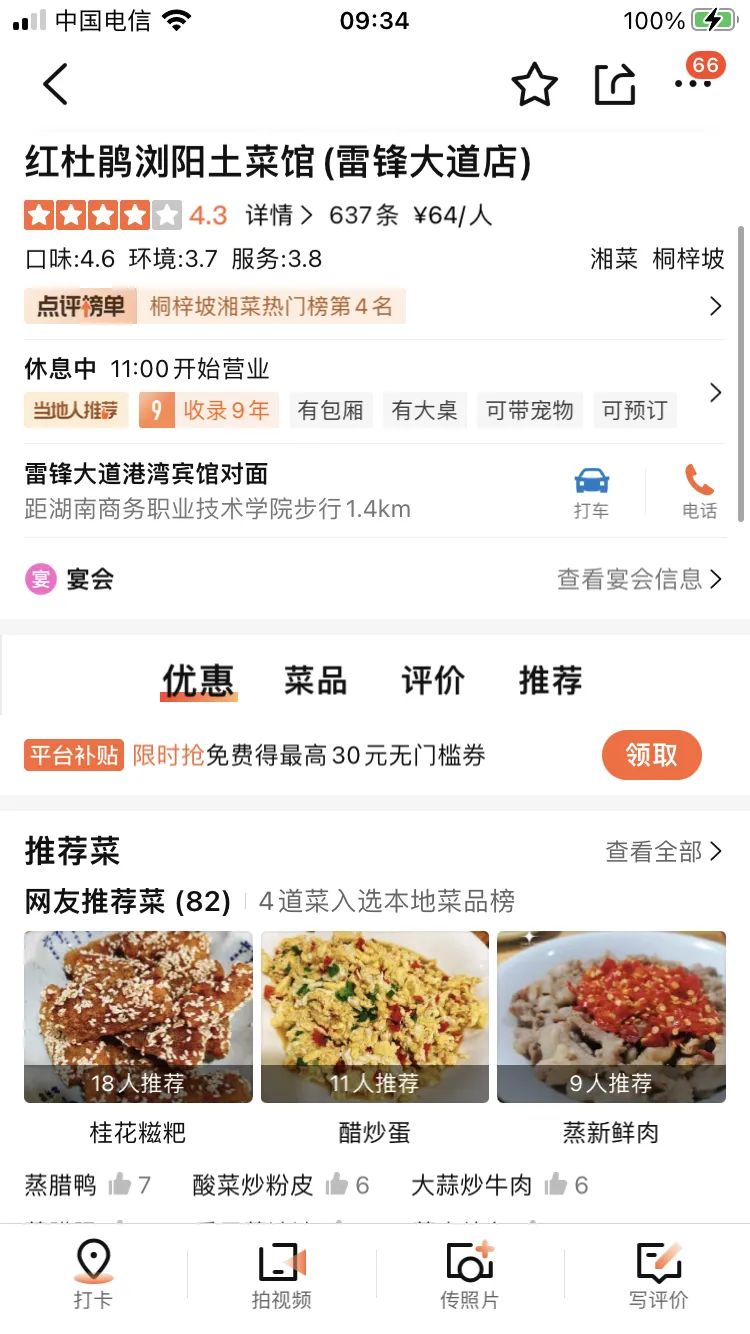
Task: Open the 桂花糍粑 dish photo
Action: click(x=138, y=1016)
